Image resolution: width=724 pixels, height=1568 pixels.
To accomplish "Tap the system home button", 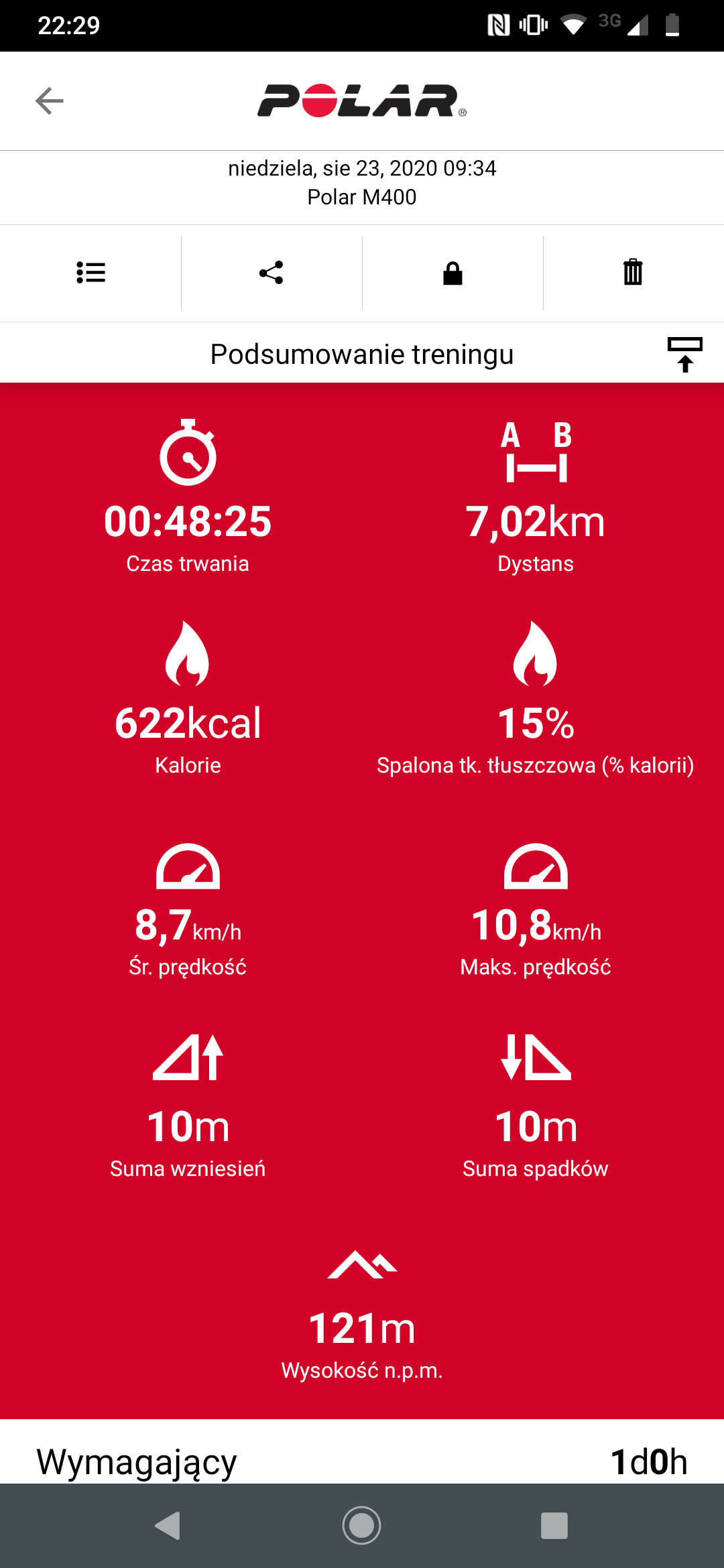I will point(362,1526).
